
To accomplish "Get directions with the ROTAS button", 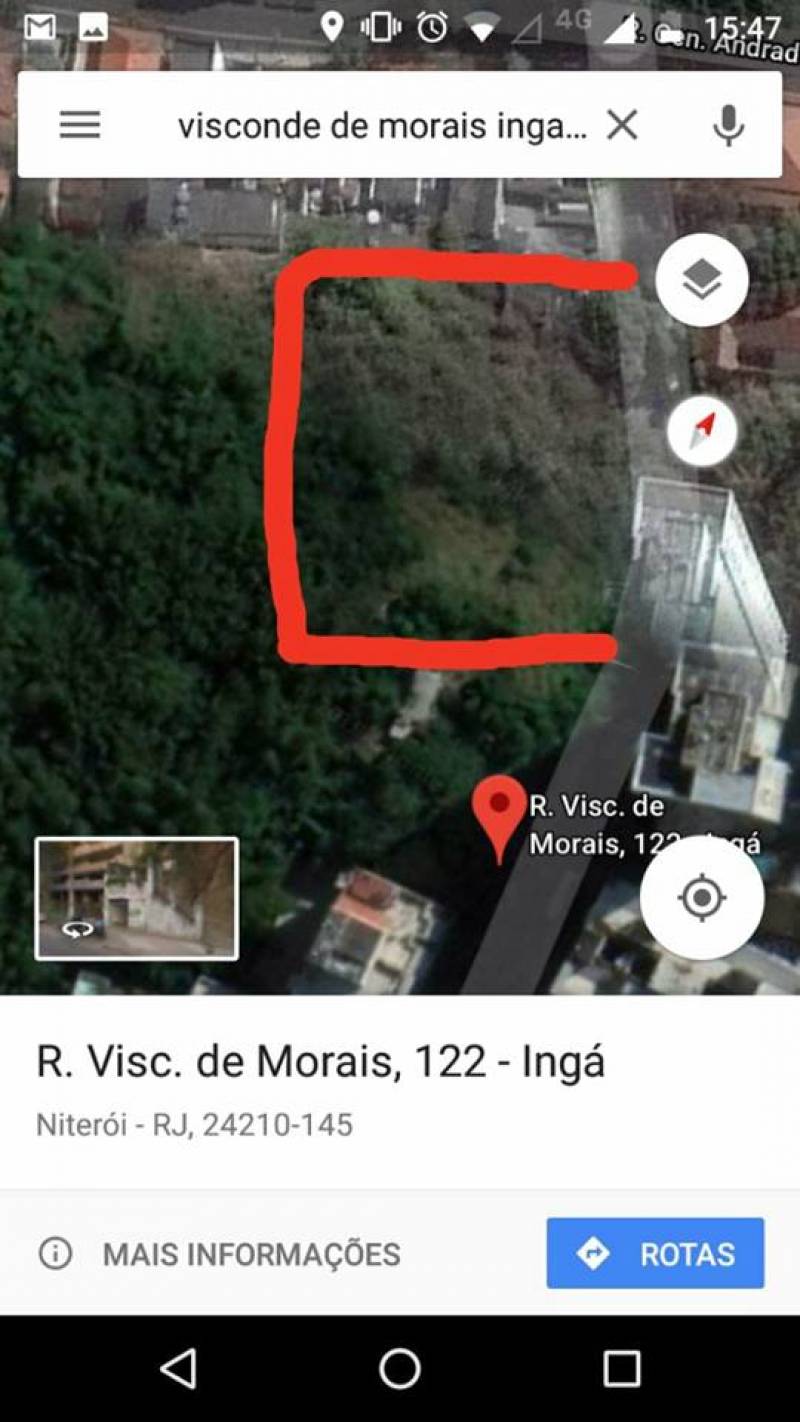I will 655,1253.
